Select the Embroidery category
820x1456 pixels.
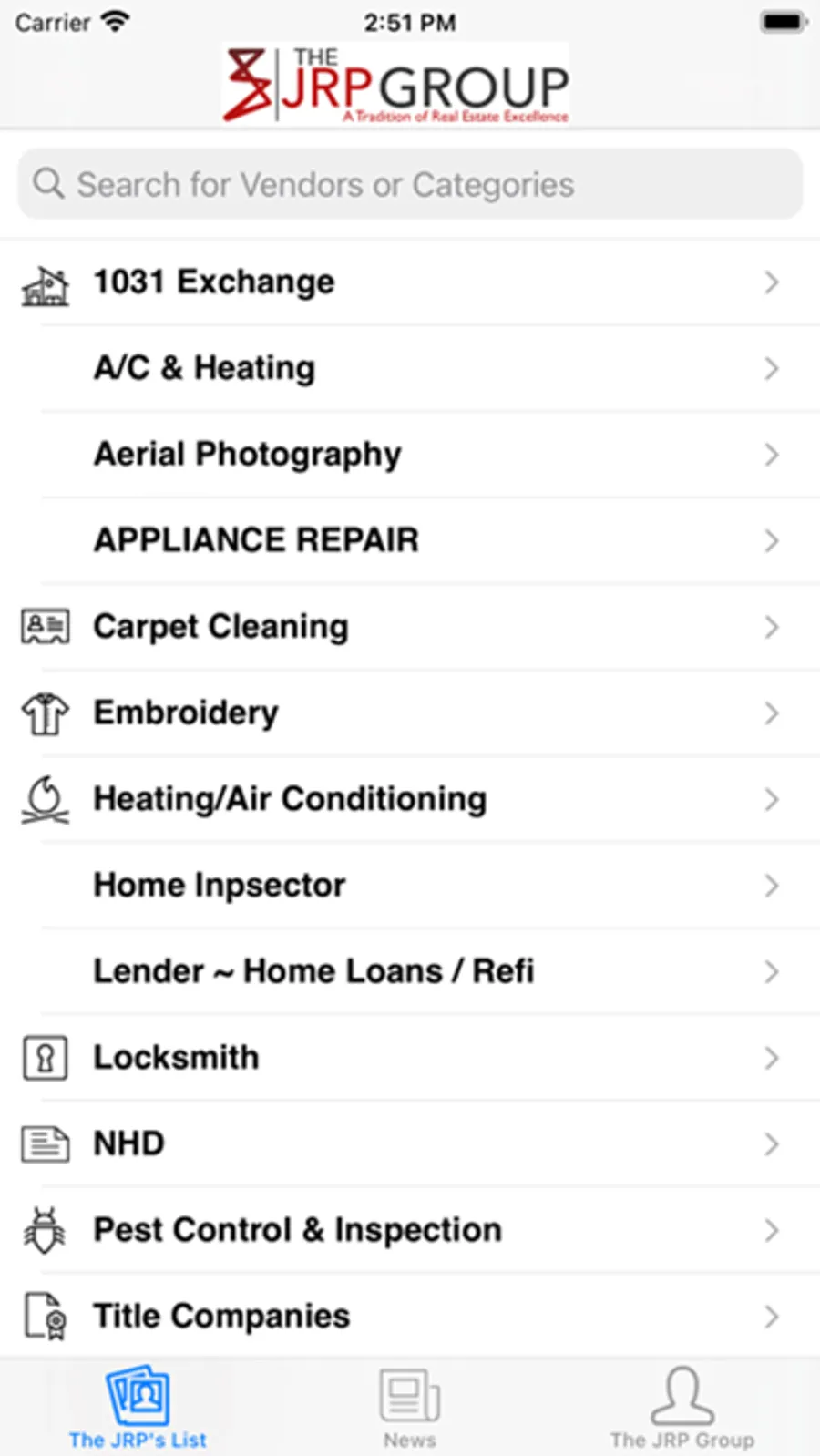(x=410, y=713)
